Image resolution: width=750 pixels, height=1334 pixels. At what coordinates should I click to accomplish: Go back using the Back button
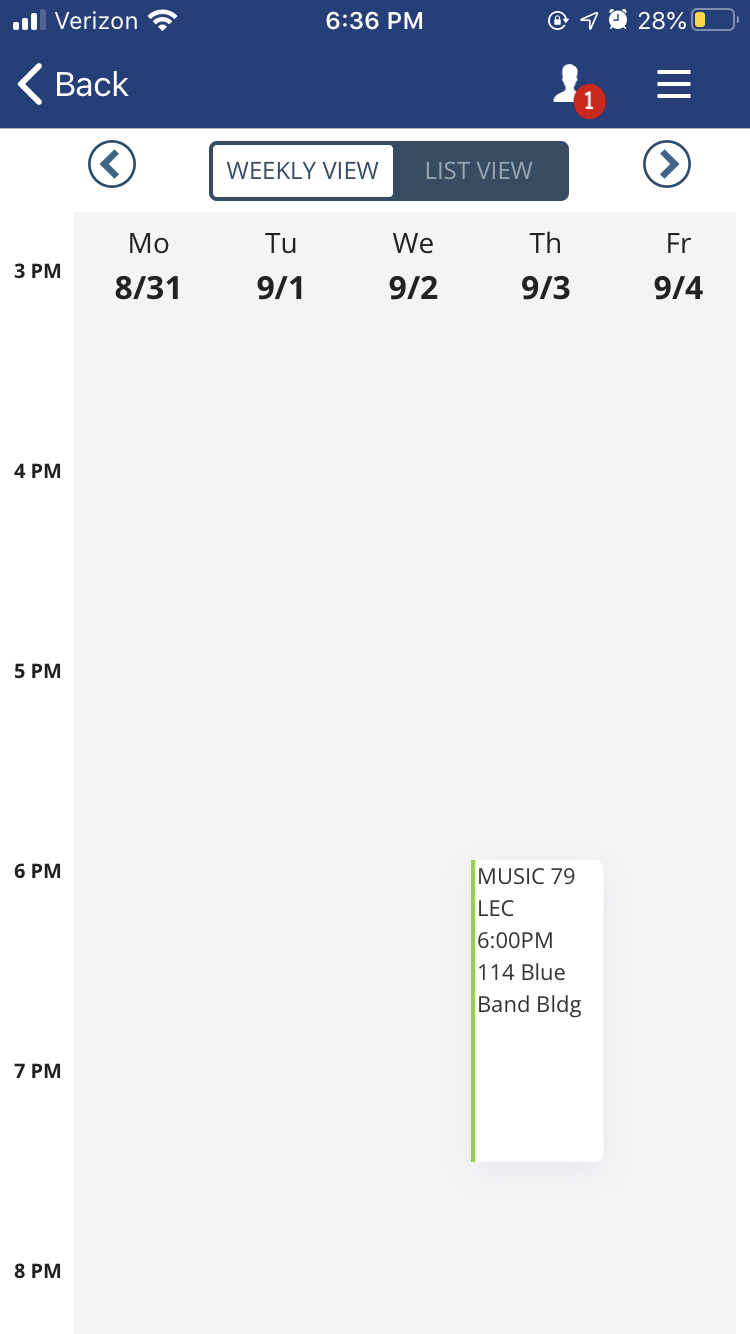73,84
